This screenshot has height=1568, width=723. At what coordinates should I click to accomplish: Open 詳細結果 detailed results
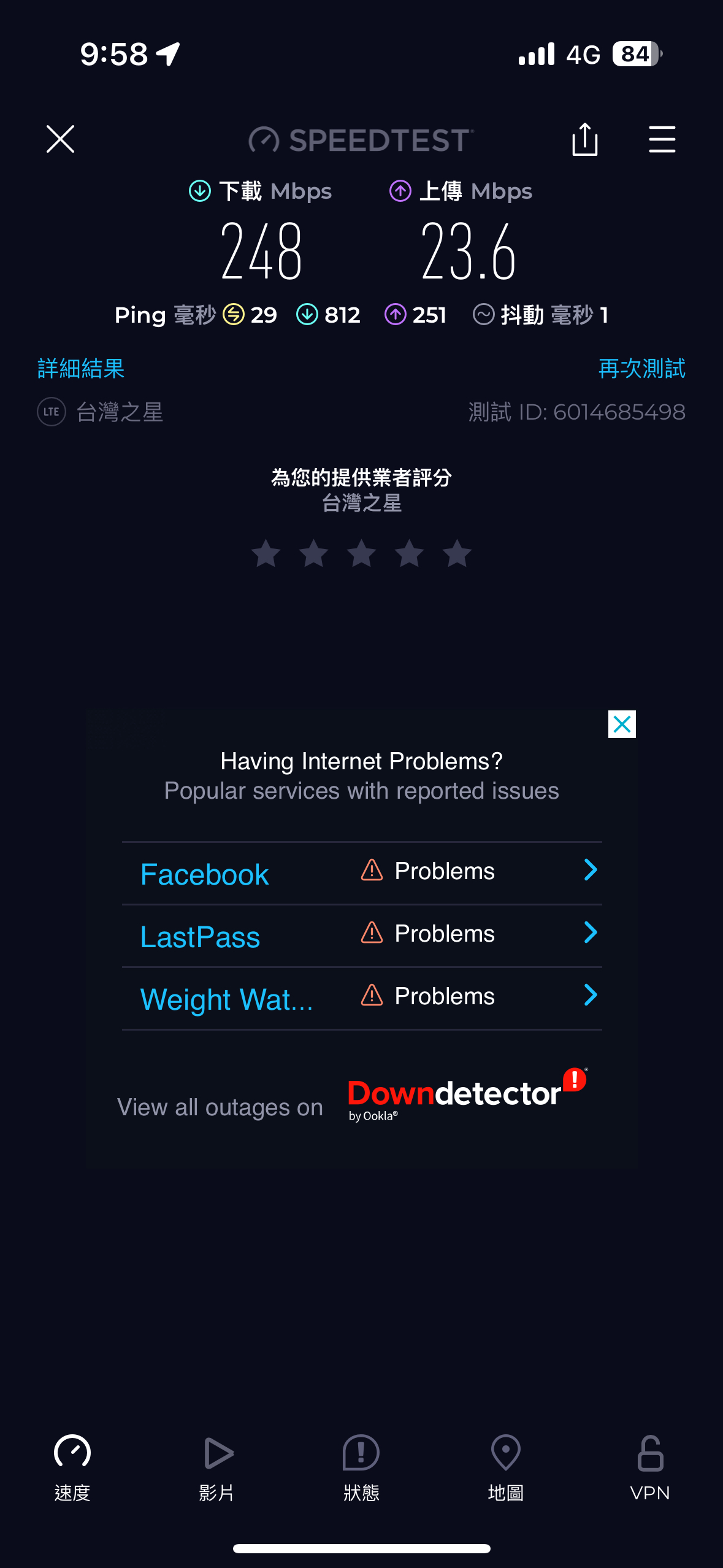pyautogui.click(x=81, y=368)
